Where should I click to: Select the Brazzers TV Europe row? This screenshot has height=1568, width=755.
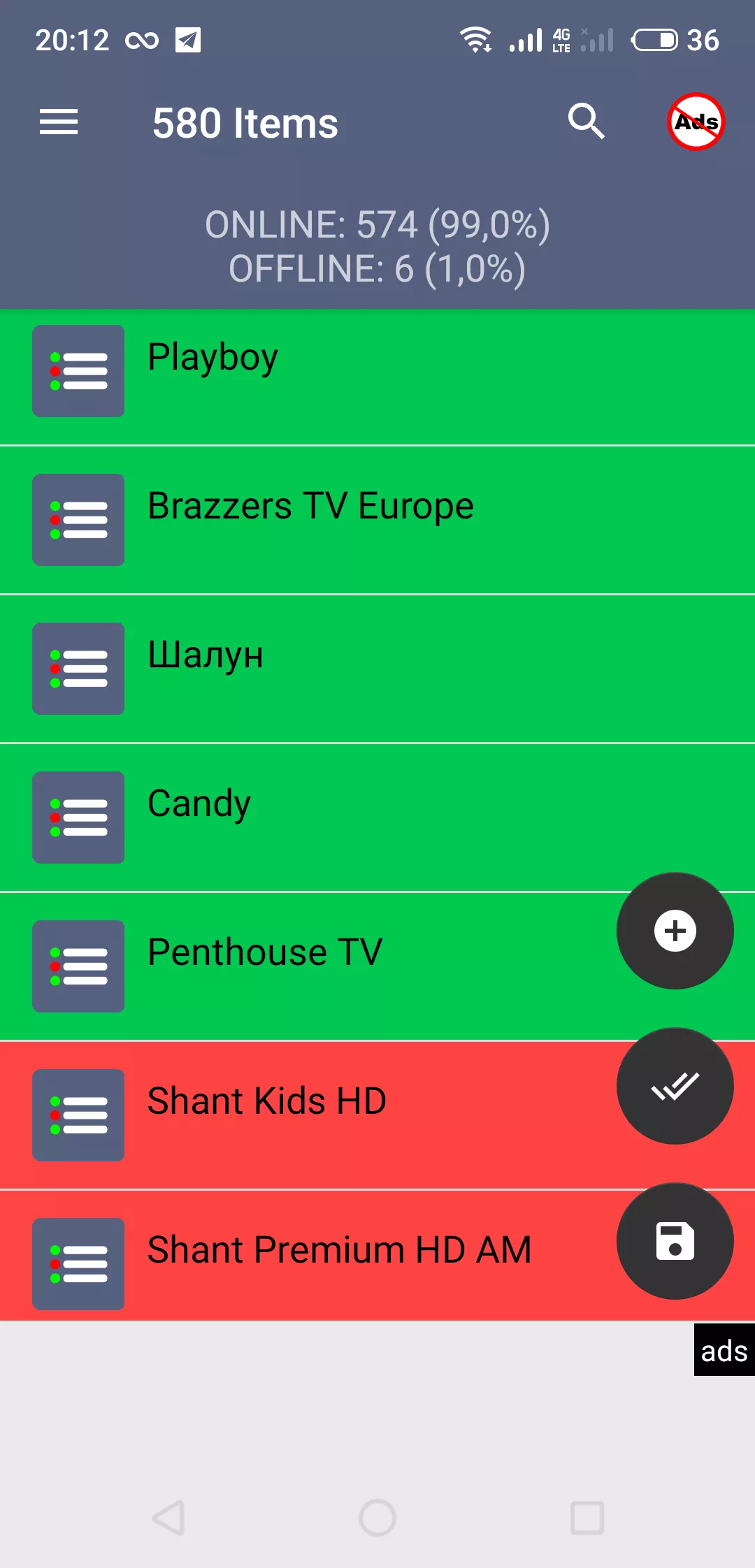pos(377,520)
